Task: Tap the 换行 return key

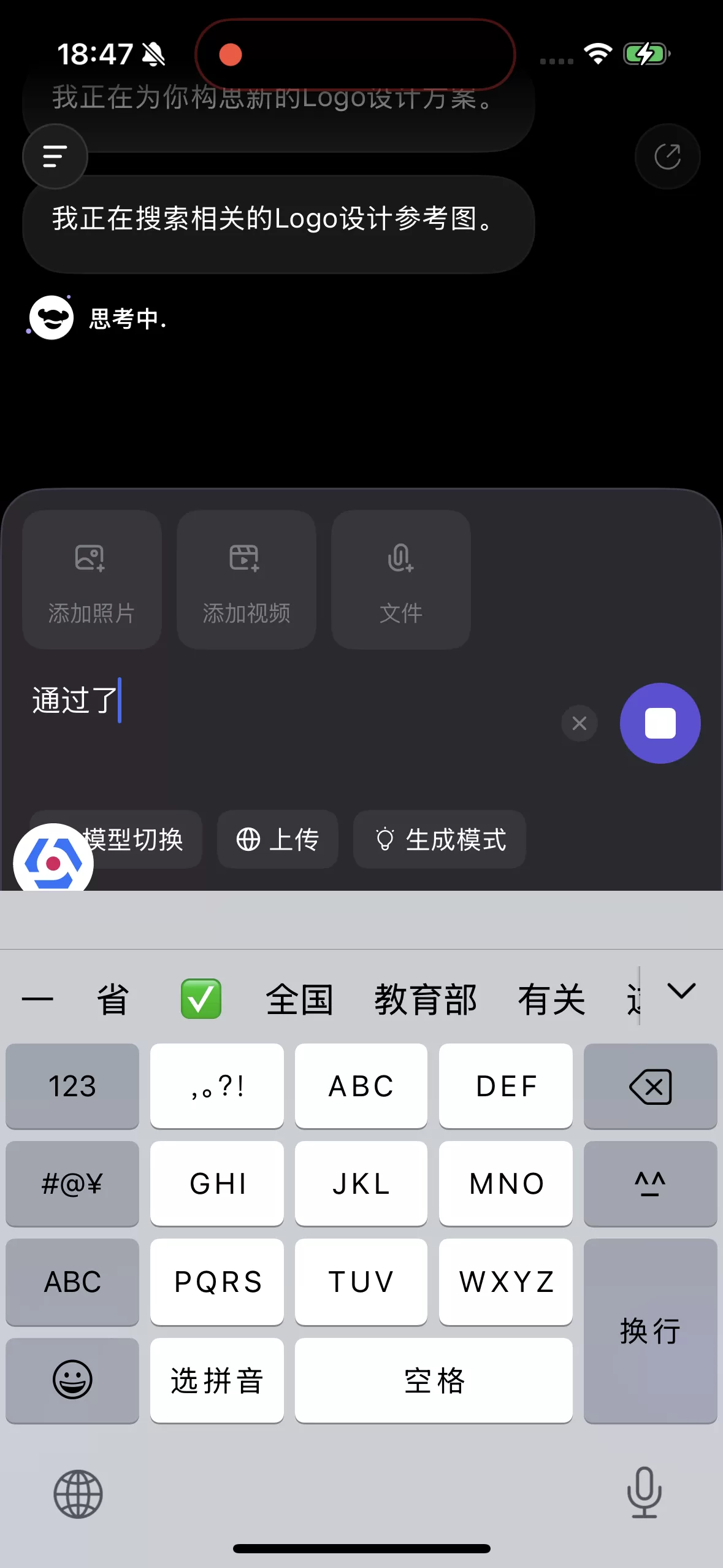Action: coord(650,1331)
